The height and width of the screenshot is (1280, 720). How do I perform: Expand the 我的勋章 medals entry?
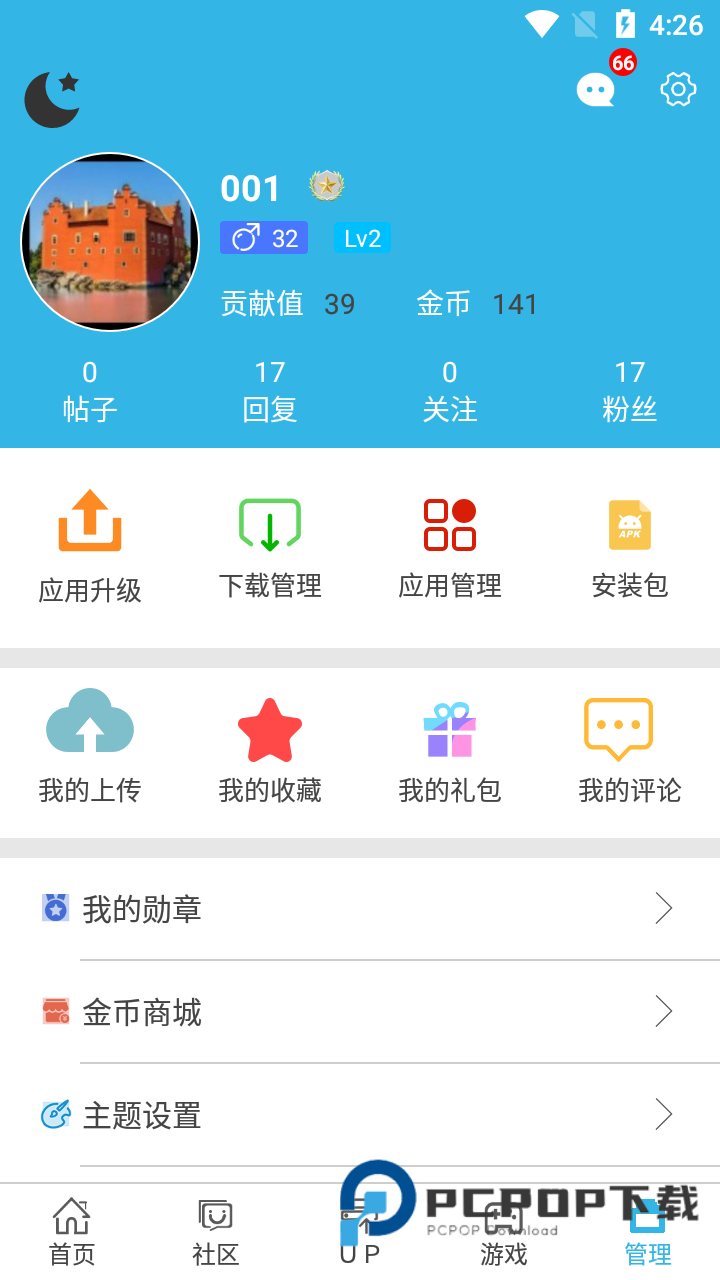tap(360, 908)
